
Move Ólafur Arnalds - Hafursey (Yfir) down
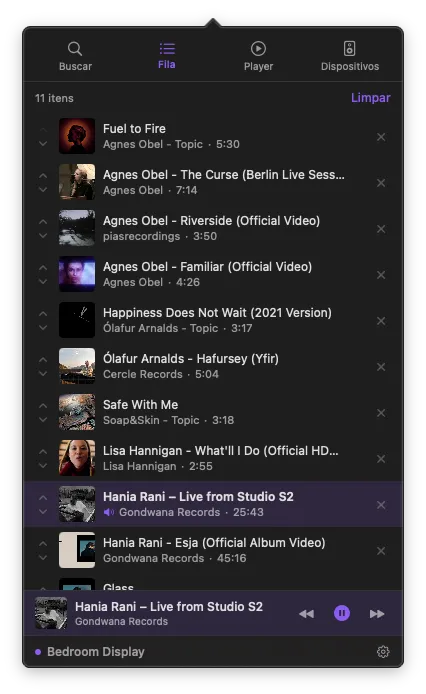[43, 374]
